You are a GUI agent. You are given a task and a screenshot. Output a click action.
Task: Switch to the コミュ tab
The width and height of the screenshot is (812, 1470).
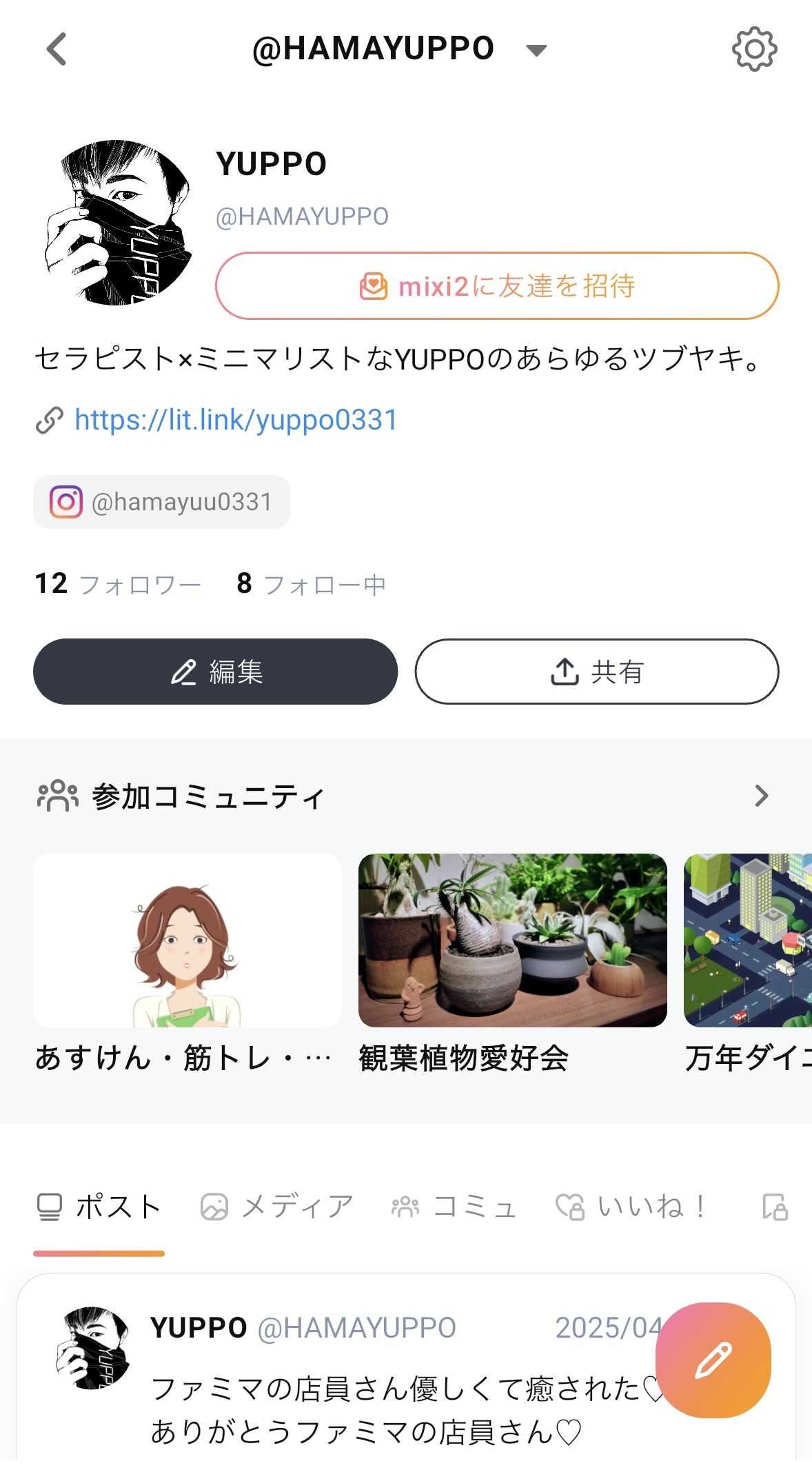tap(454, 1207)
